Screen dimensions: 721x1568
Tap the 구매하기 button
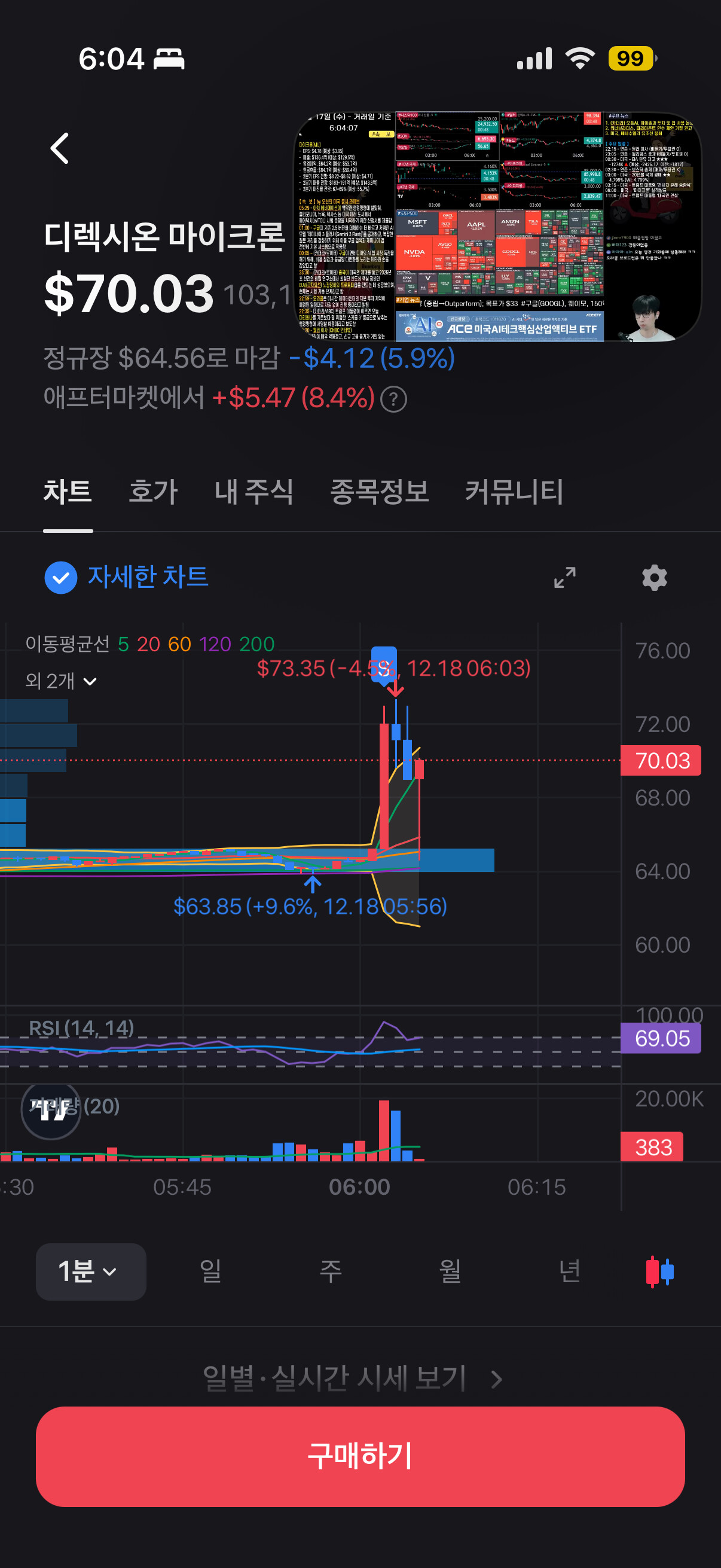(360, 1456)
